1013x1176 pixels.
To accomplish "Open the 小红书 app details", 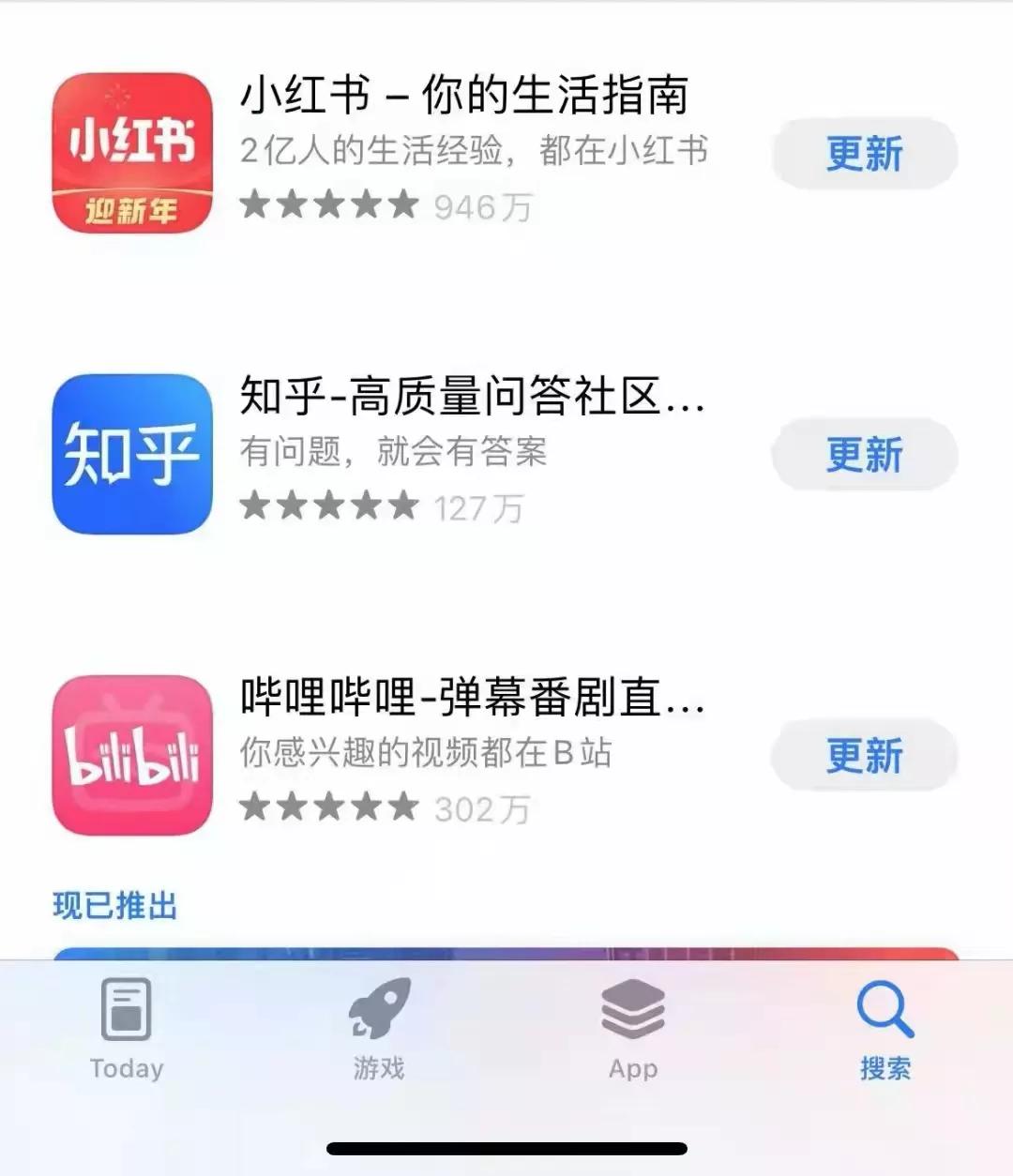I will [131, 153].
